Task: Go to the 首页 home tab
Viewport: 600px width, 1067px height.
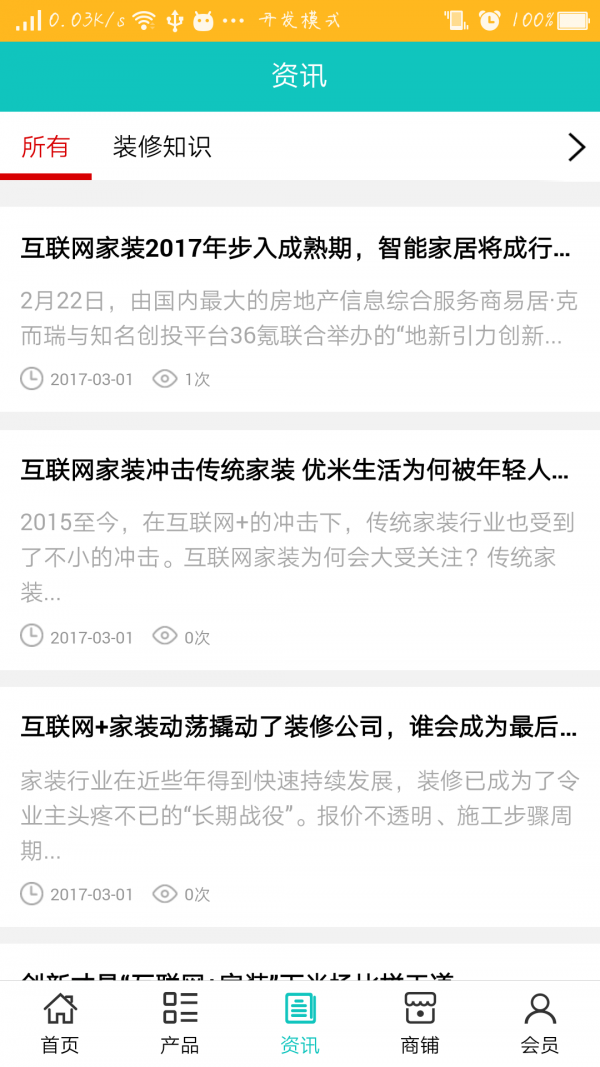Action: [60, 1023]
